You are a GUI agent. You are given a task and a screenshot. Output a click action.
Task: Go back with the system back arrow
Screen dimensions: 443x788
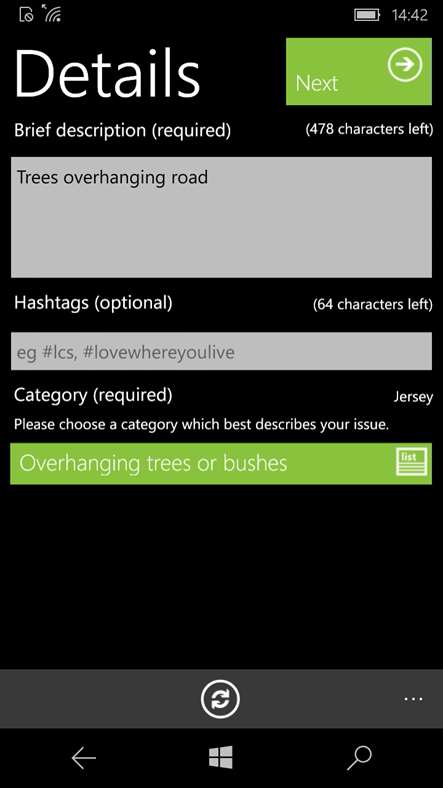(83, 758)
